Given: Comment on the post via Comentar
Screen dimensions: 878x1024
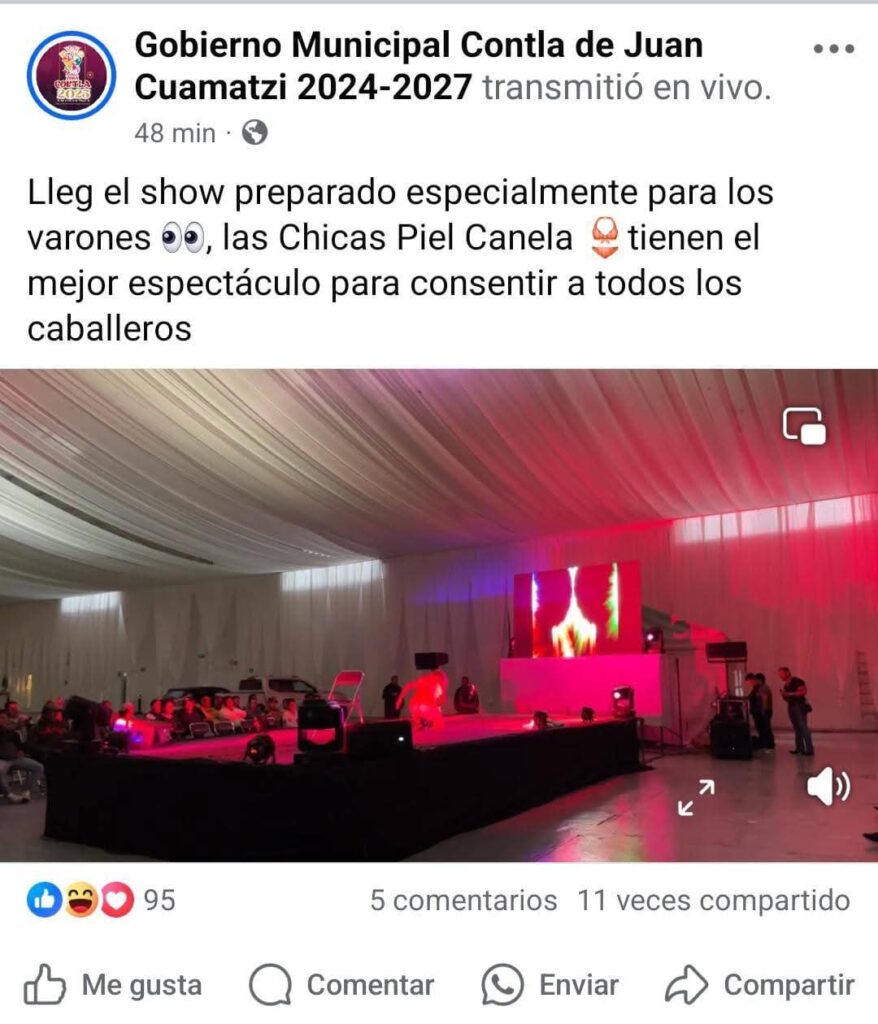Looking at the screenshot, I should [341, 986].
